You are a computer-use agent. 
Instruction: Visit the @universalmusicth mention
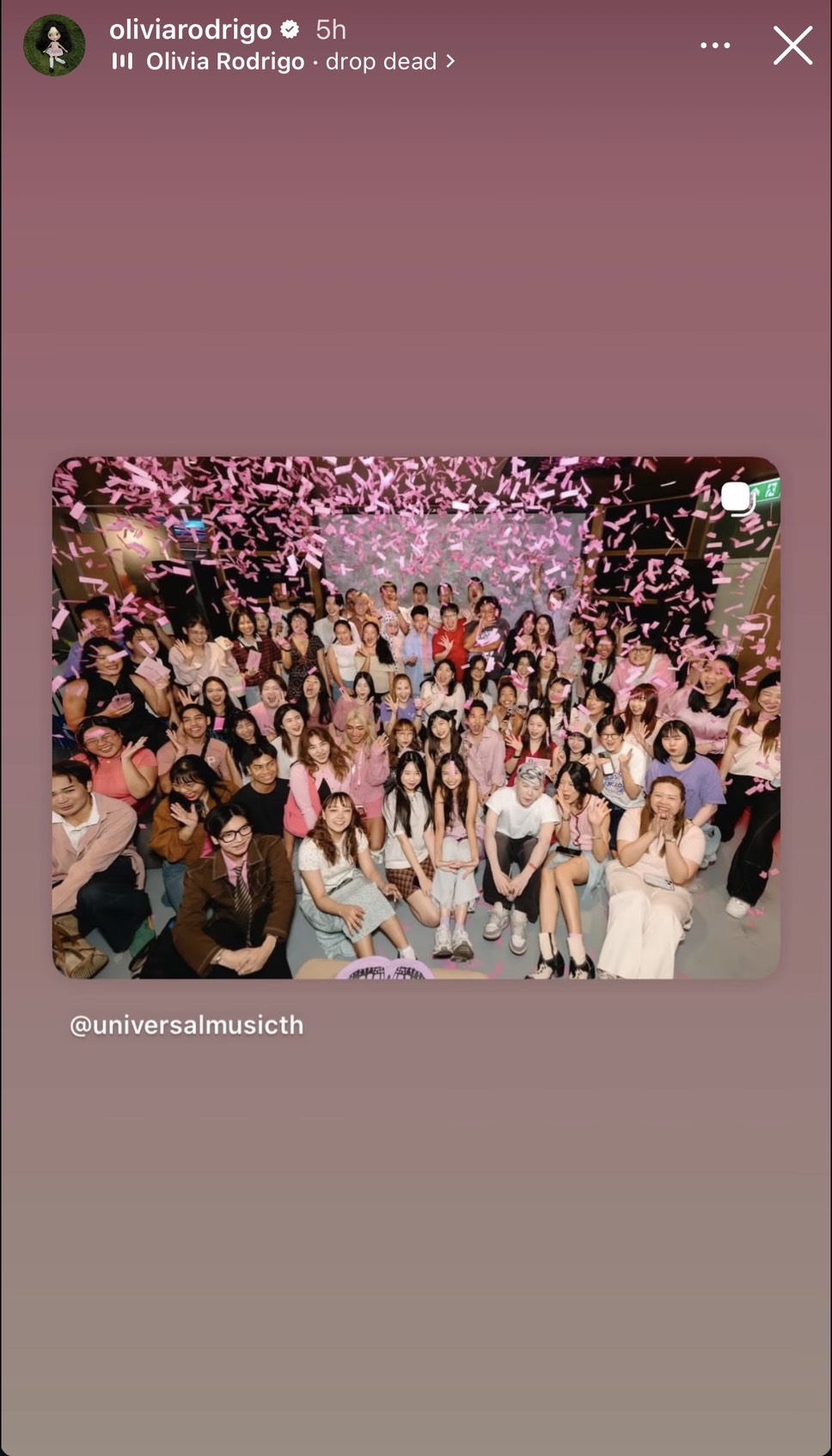187,1025
